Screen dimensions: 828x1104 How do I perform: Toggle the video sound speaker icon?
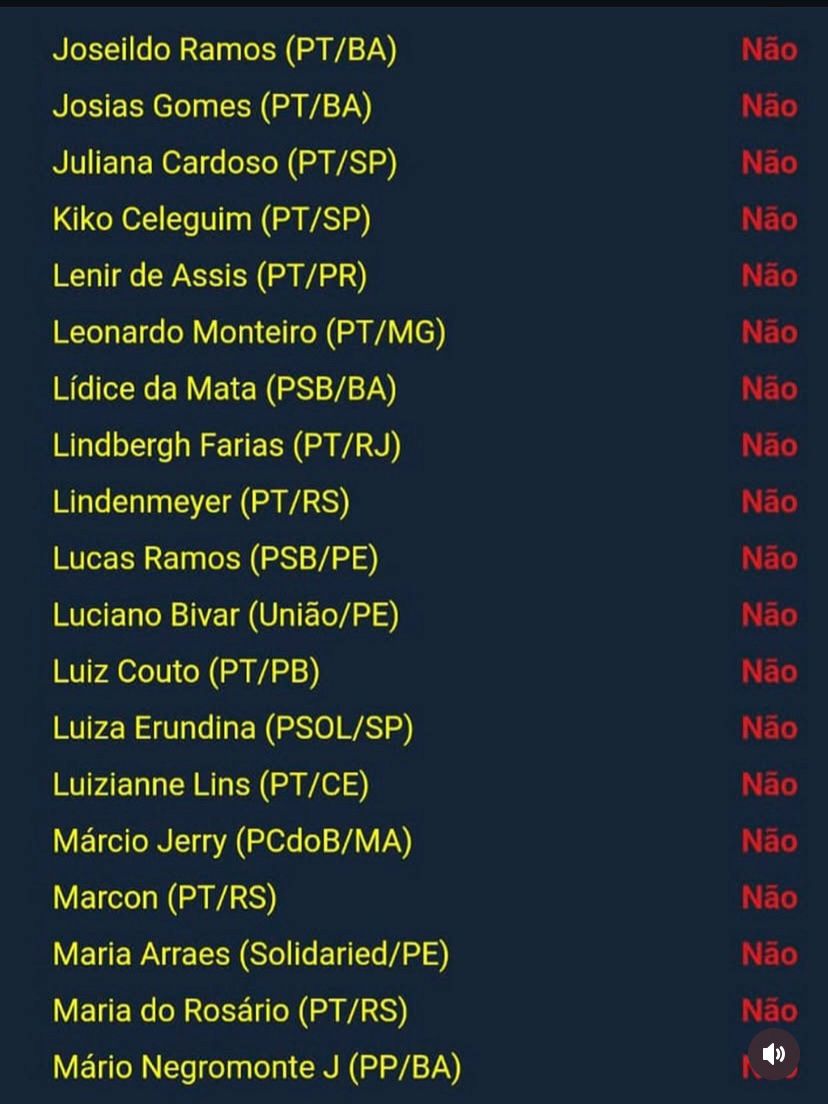(x=774, y=1053)
